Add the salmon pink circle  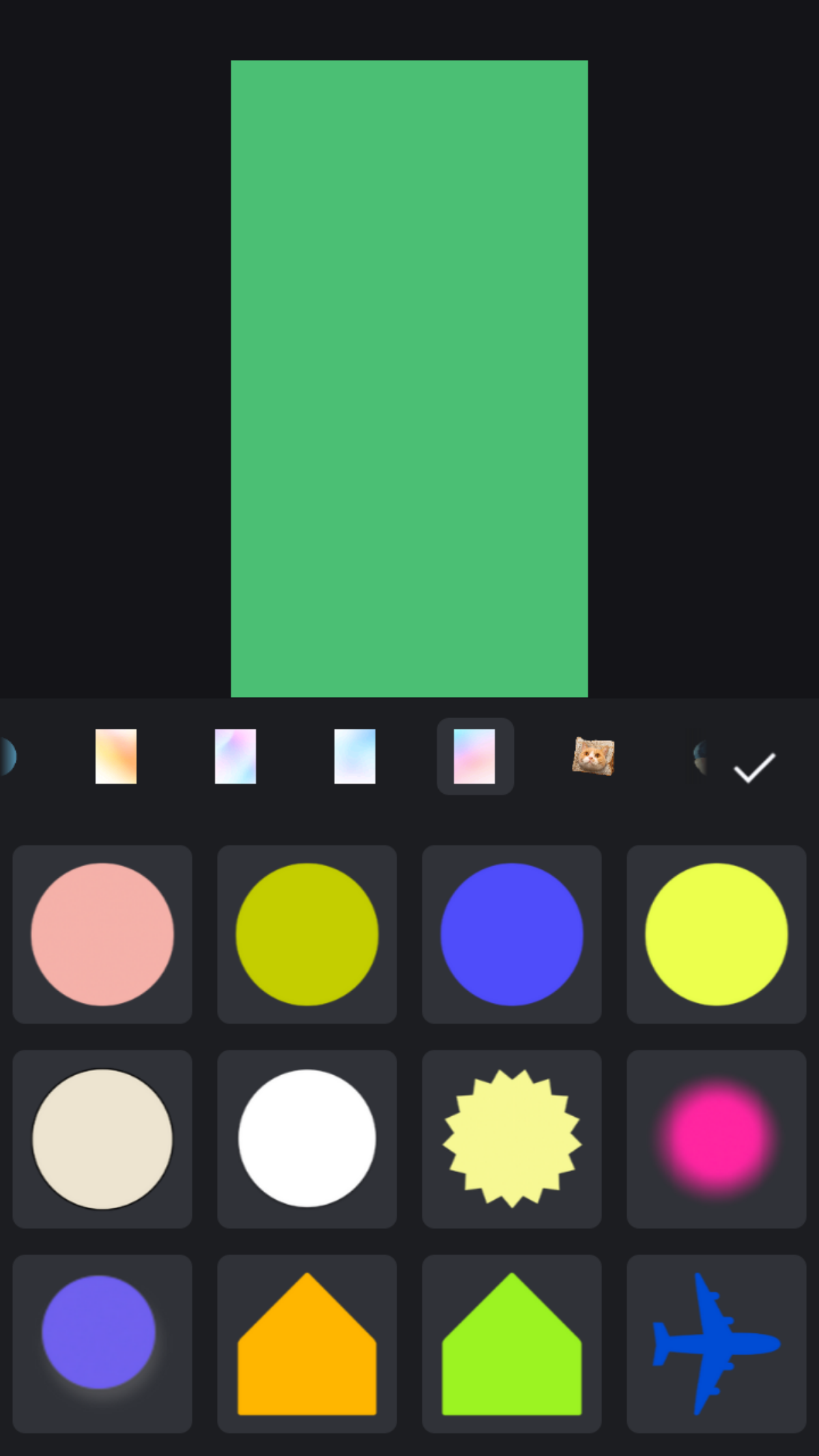click(x=102, y=934)
